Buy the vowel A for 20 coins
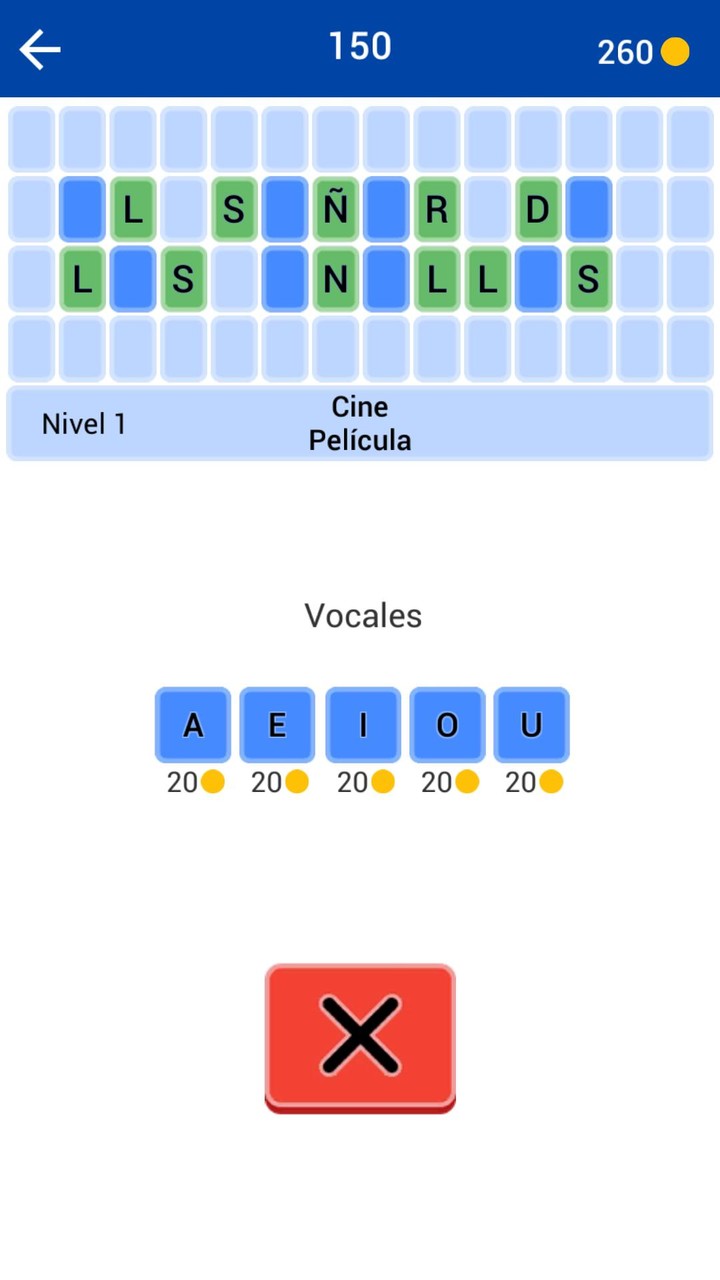720x1280 pixels. pyautogui.click(x=193, y=725)
